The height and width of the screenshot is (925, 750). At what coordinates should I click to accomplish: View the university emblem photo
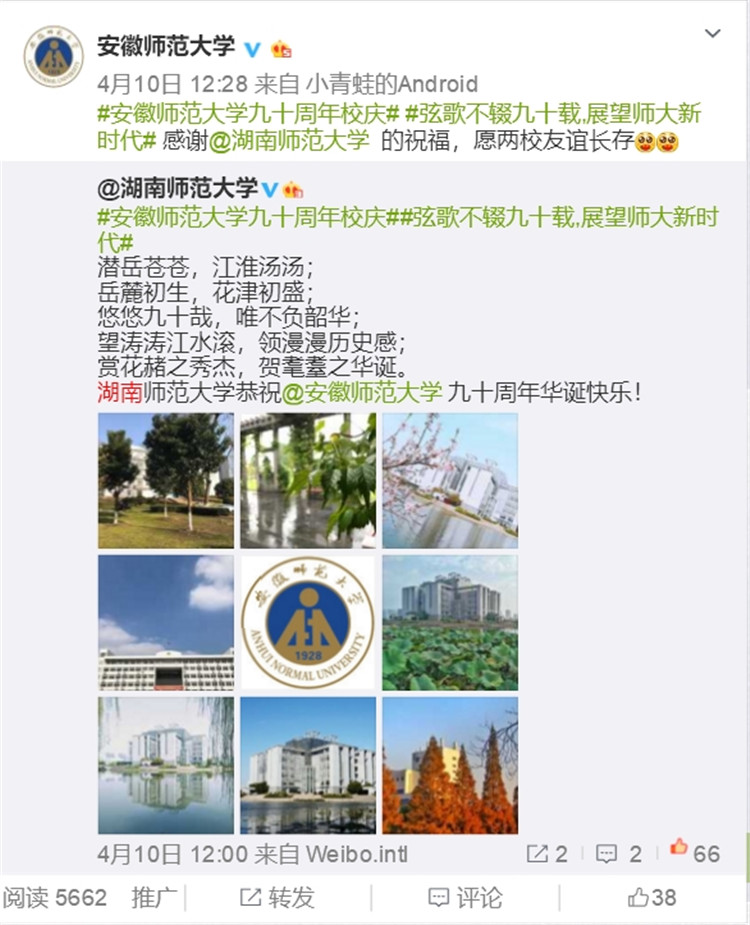tap(308, 623)
